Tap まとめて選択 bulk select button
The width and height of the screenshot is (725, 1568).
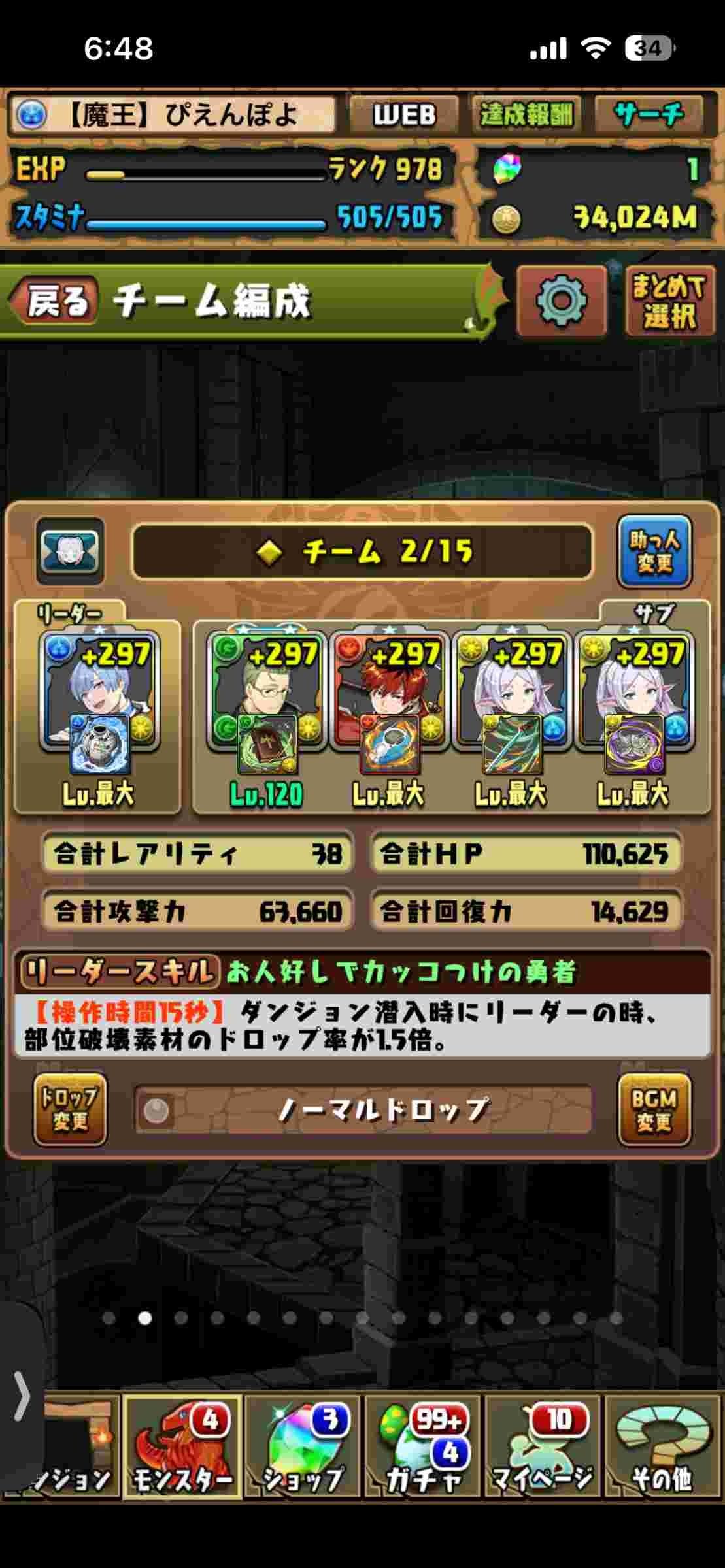point(669,301)
